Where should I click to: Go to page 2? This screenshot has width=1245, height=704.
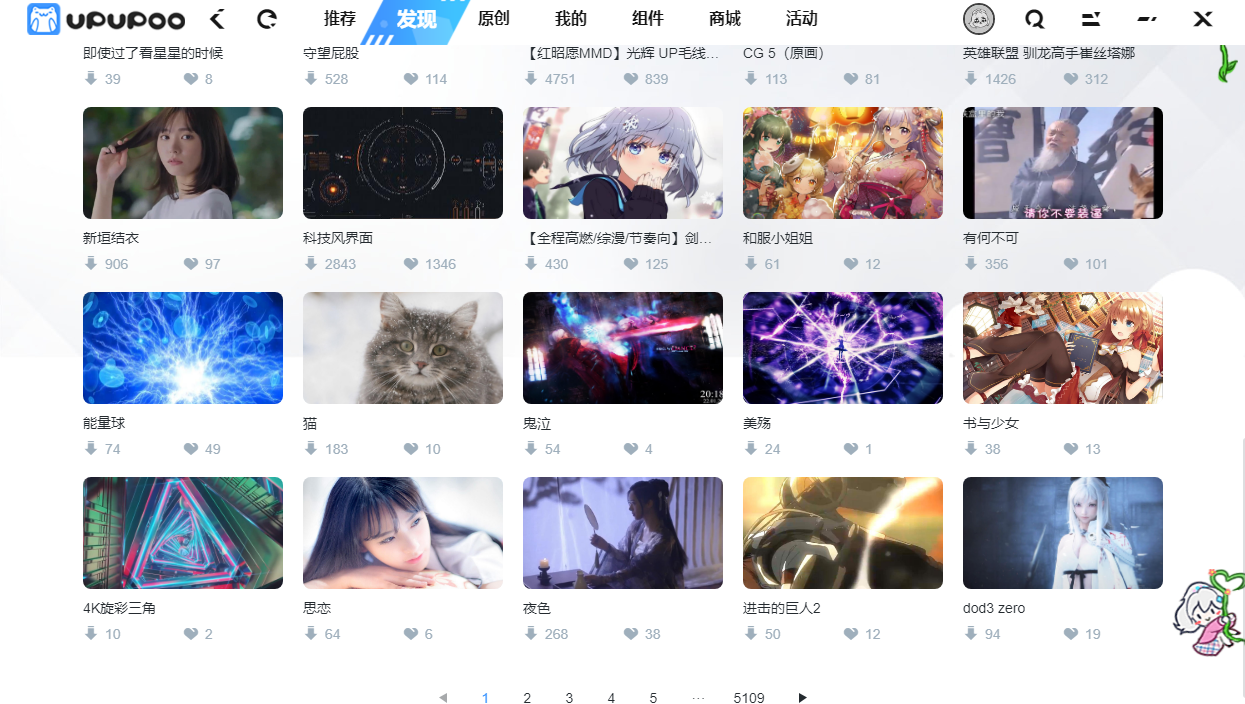click(x=527, y=698)
